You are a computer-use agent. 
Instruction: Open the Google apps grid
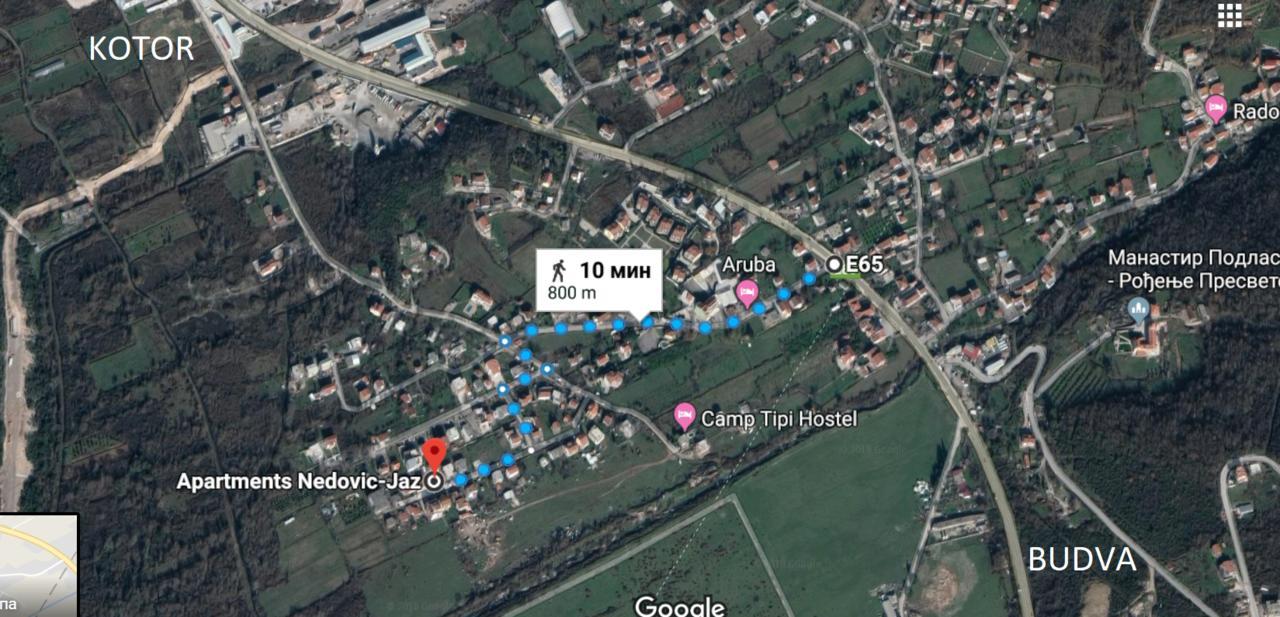click(1229, 15)
